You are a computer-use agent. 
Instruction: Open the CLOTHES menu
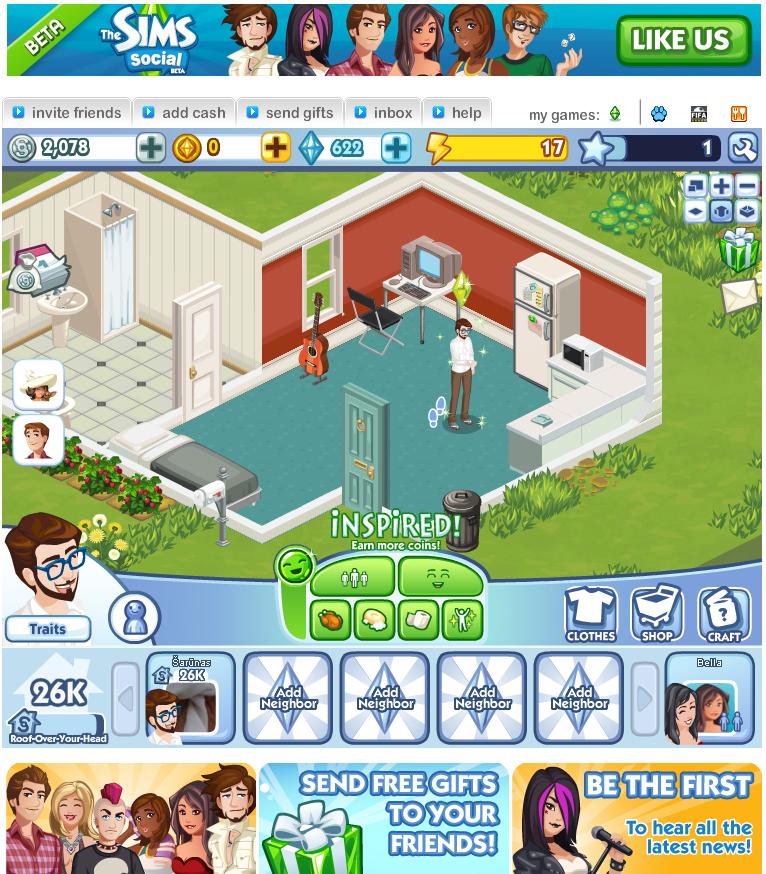point(591,614)
